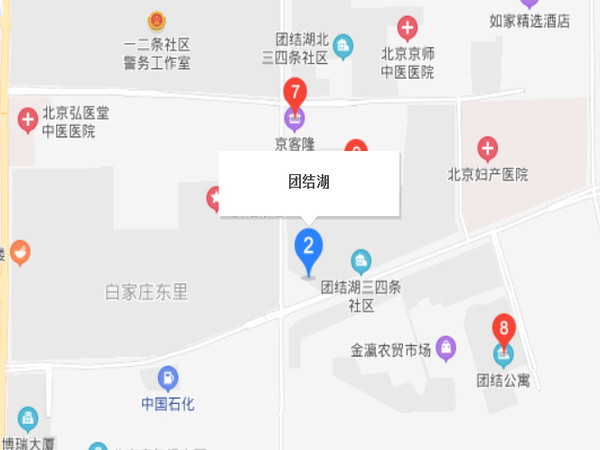Open the 团结湖 info window
This screenshot has height=450, width=600.
pos(309,183)
